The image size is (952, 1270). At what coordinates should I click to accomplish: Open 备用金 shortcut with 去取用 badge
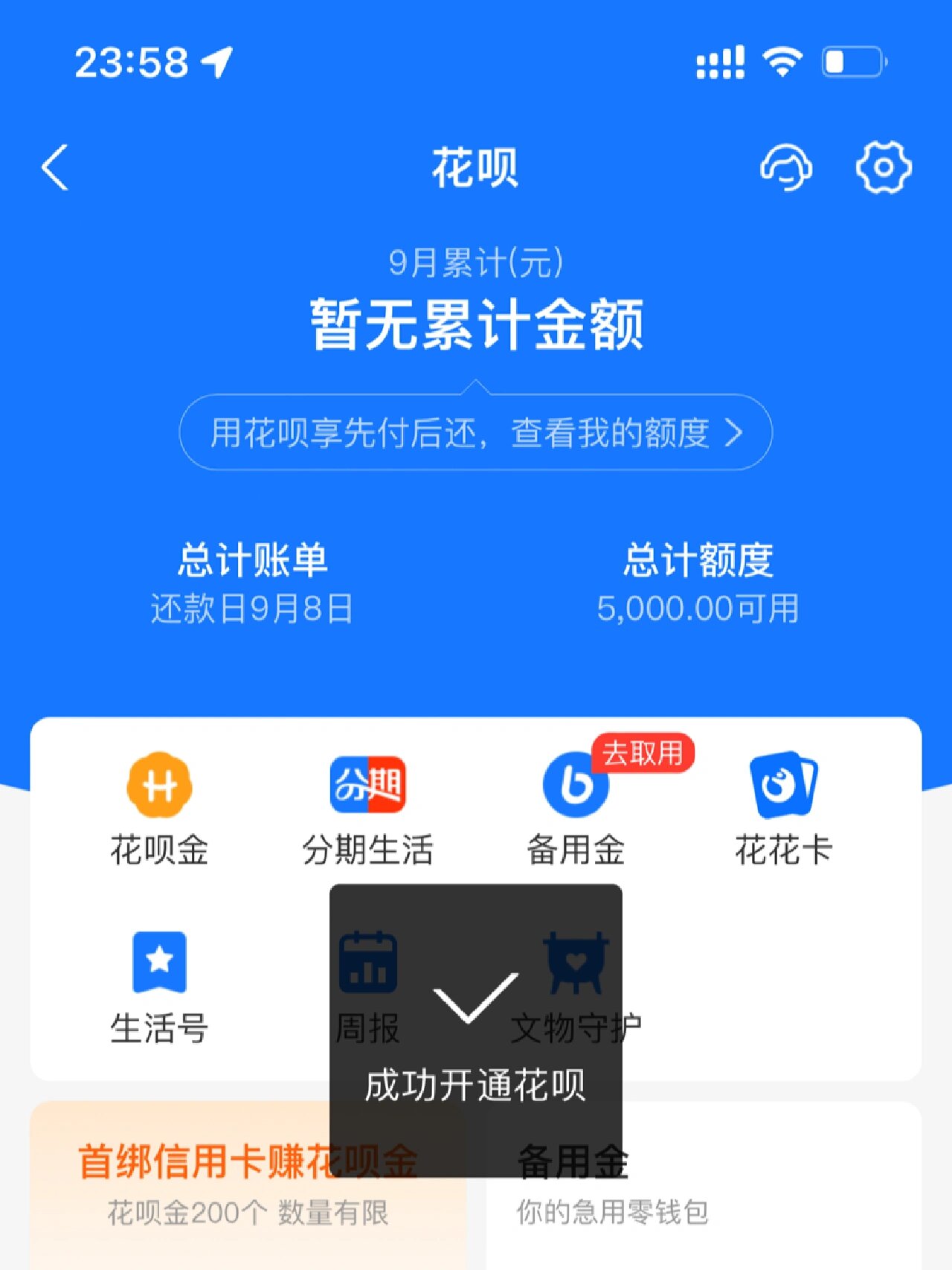576,808
